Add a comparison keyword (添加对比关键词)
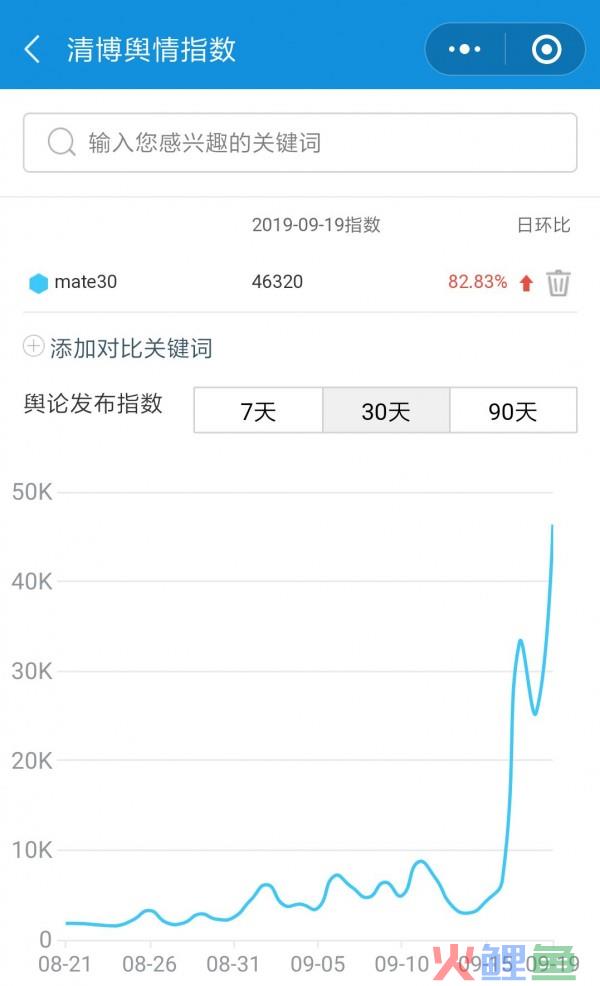Screen dimensions: 600x986 click(x=118, y=347)
